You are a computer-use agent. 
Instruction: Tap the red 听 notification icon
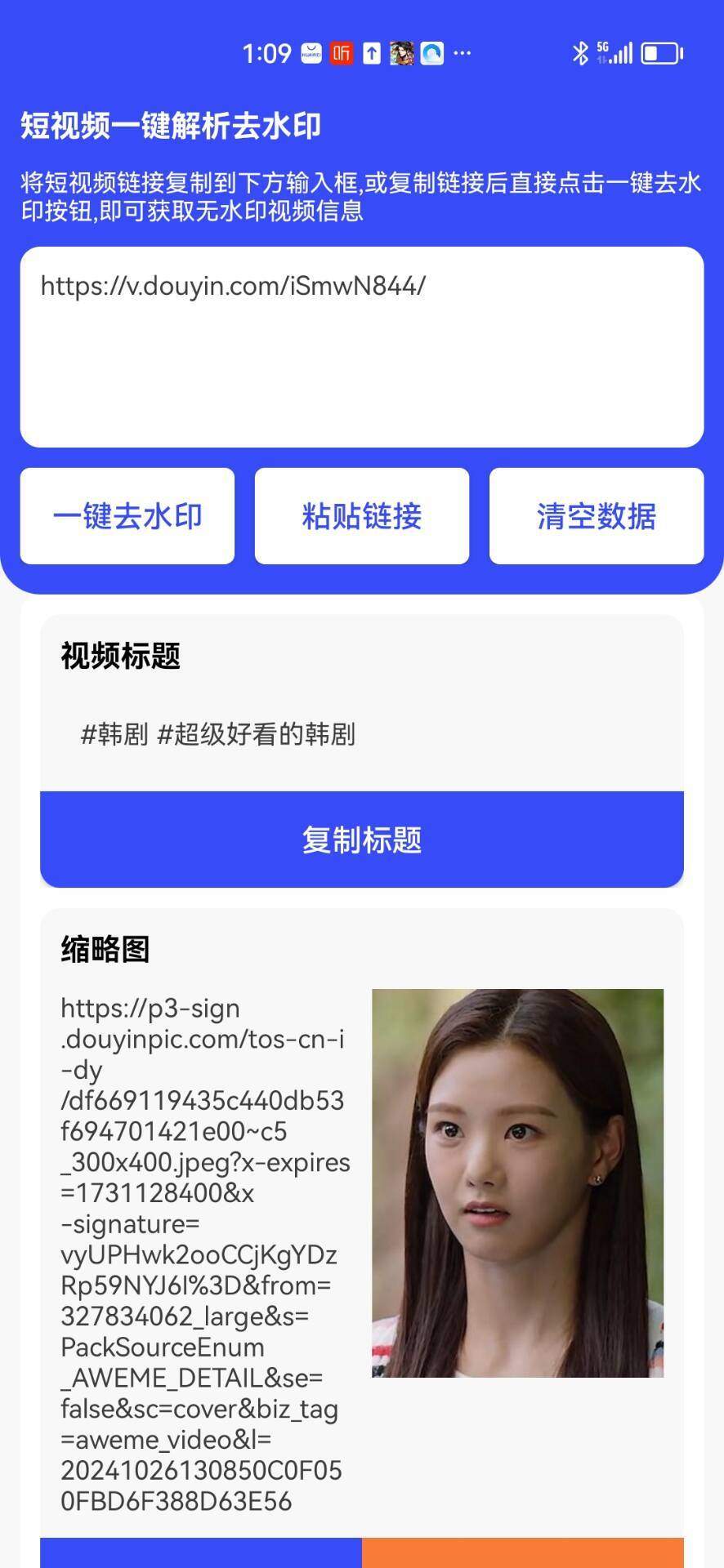click(342, 53)
